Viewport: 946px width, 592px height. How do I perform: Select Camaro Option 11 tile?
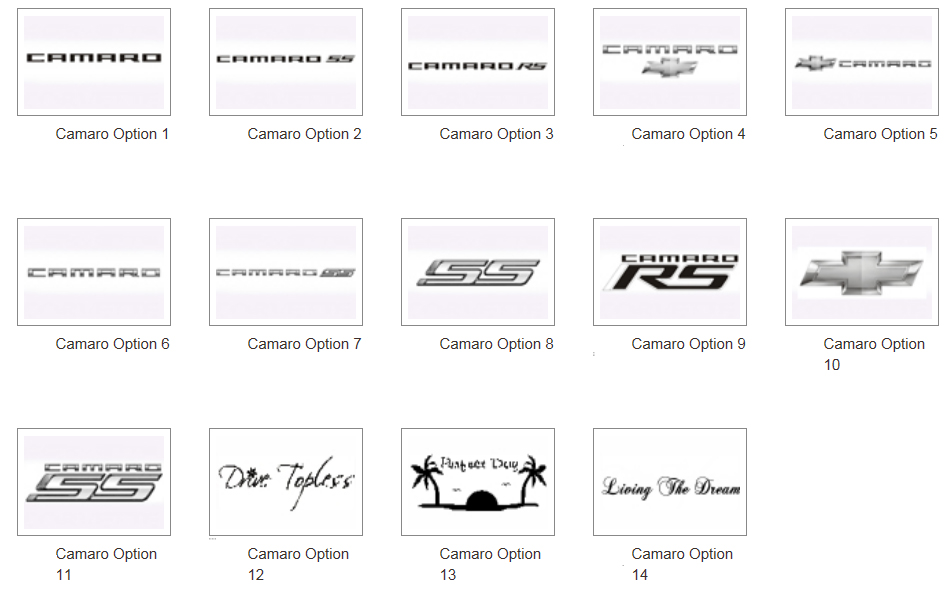[x=94, y=482]
